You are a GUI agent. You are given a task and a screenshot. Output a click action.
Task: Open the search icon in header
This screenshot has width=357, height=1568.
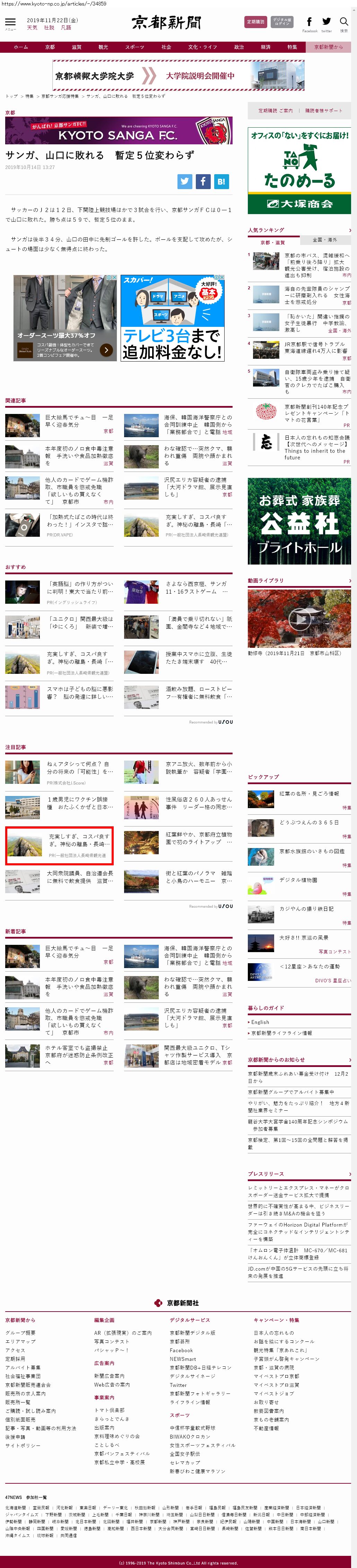click(x=343, y=23)
